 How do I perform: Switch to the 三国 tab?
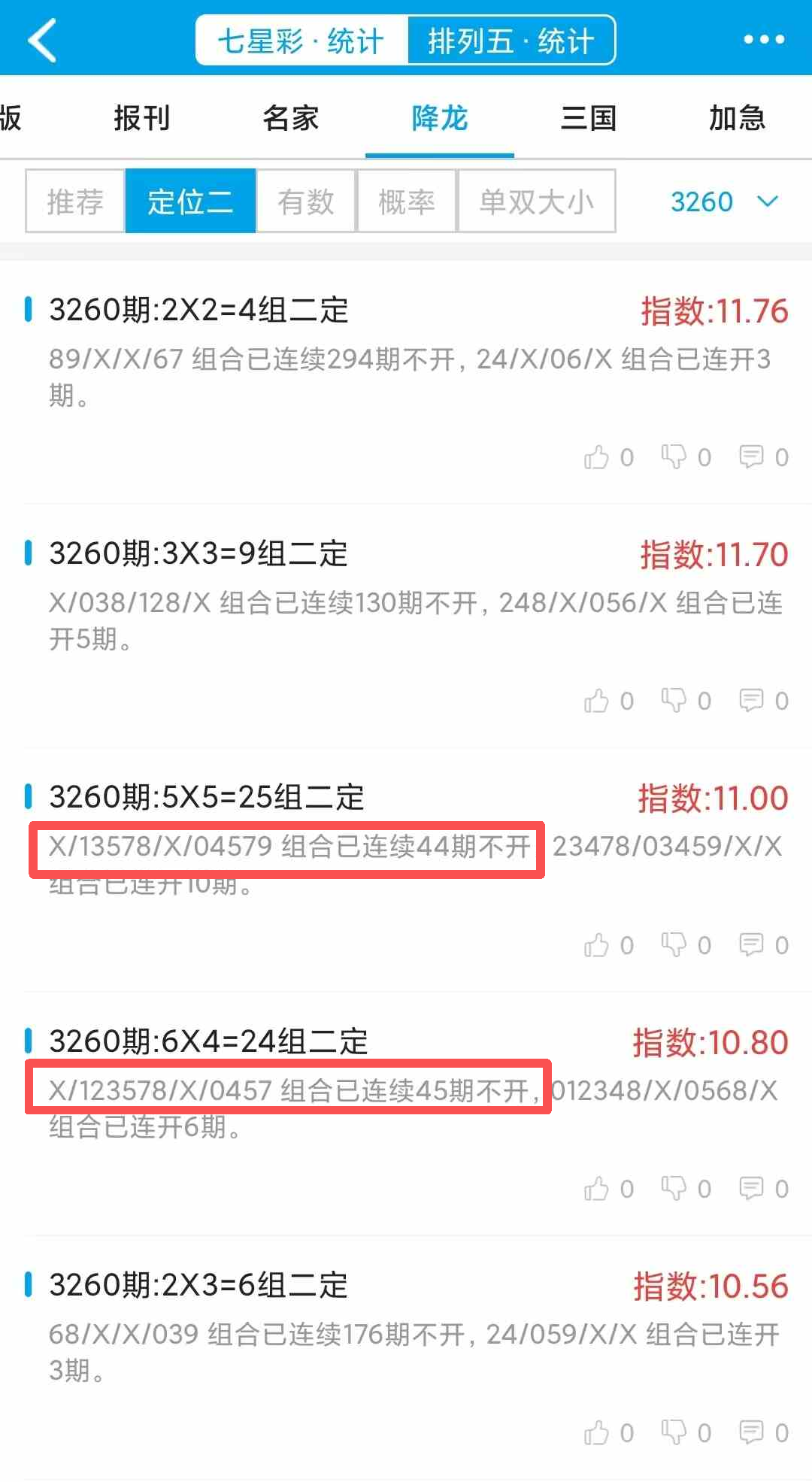(589, 118)
